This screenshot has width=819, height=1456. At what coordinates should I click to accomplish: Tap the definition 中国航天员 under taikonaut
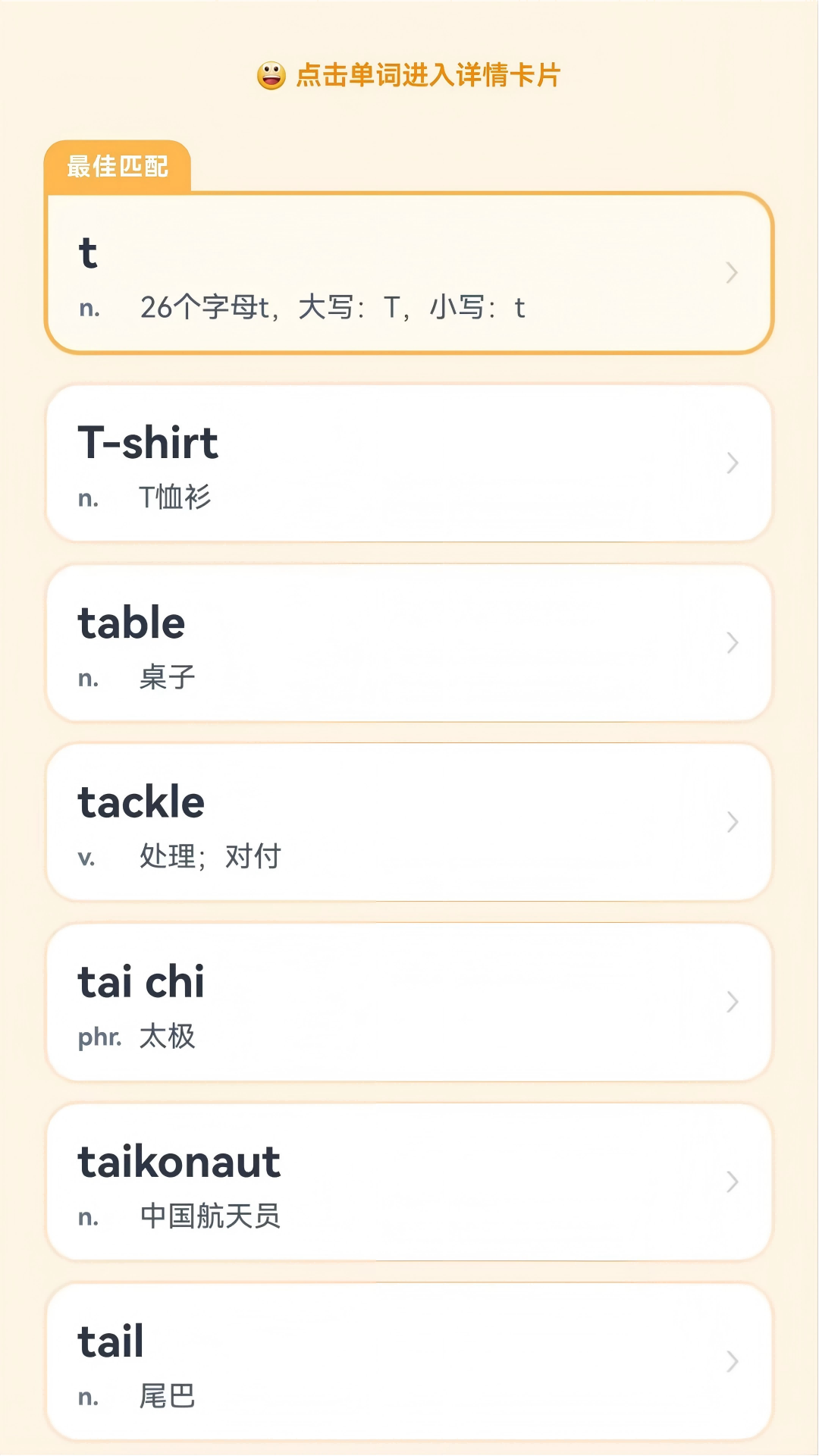[x=210, y=1216]
